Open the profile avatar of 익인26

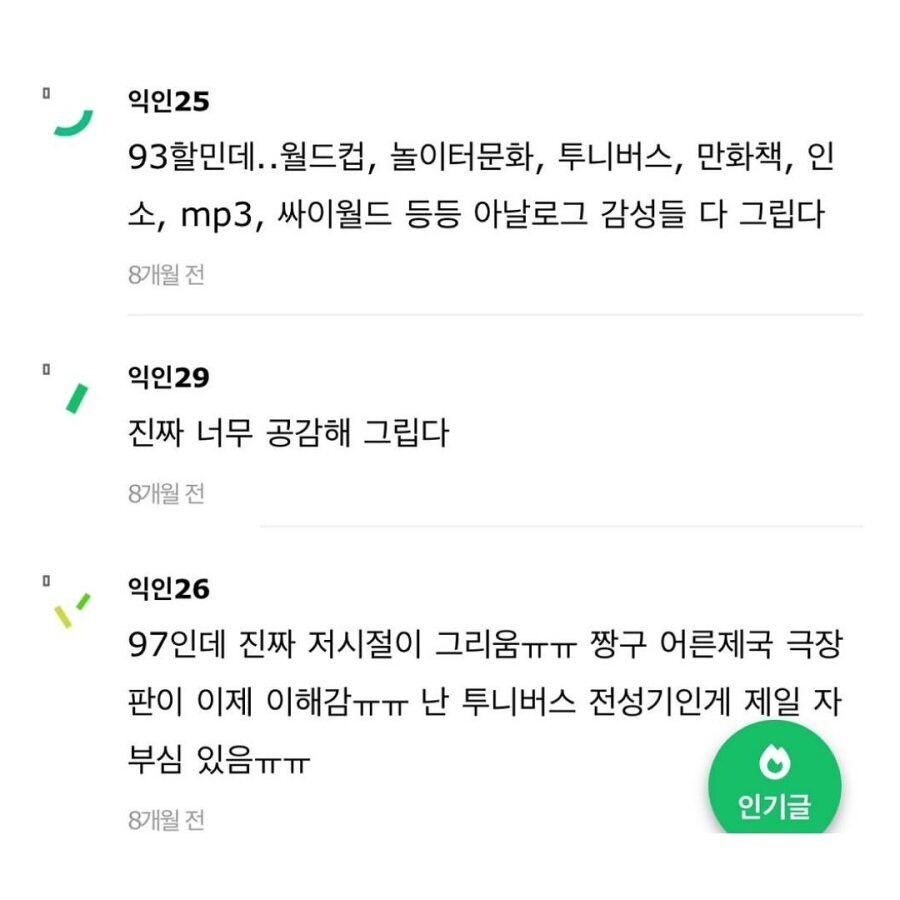[71, 607]
